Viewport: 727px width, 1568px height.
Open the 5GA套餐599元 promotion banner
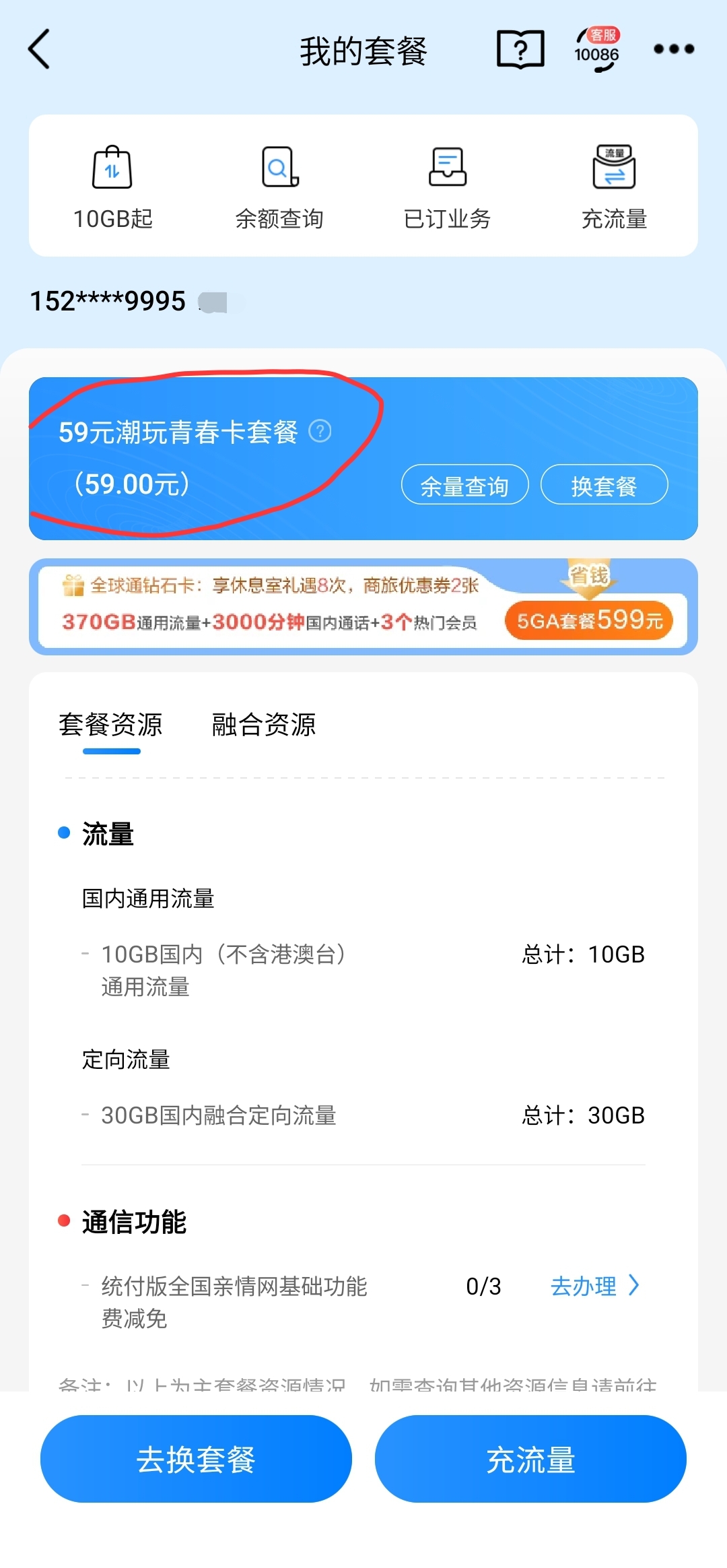[x=588, y=620]
